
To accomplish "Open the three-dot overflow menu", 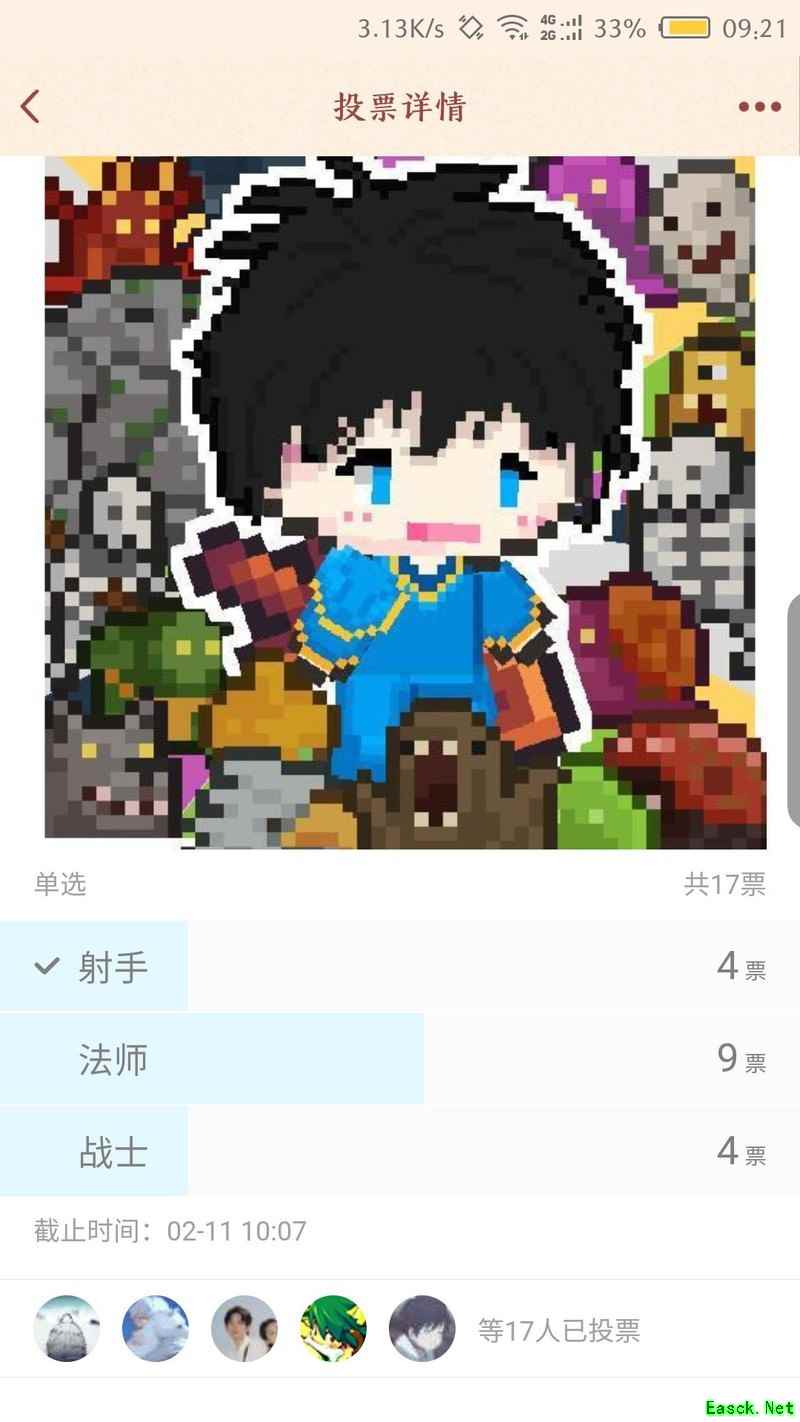I will click(x=759, y=107).
